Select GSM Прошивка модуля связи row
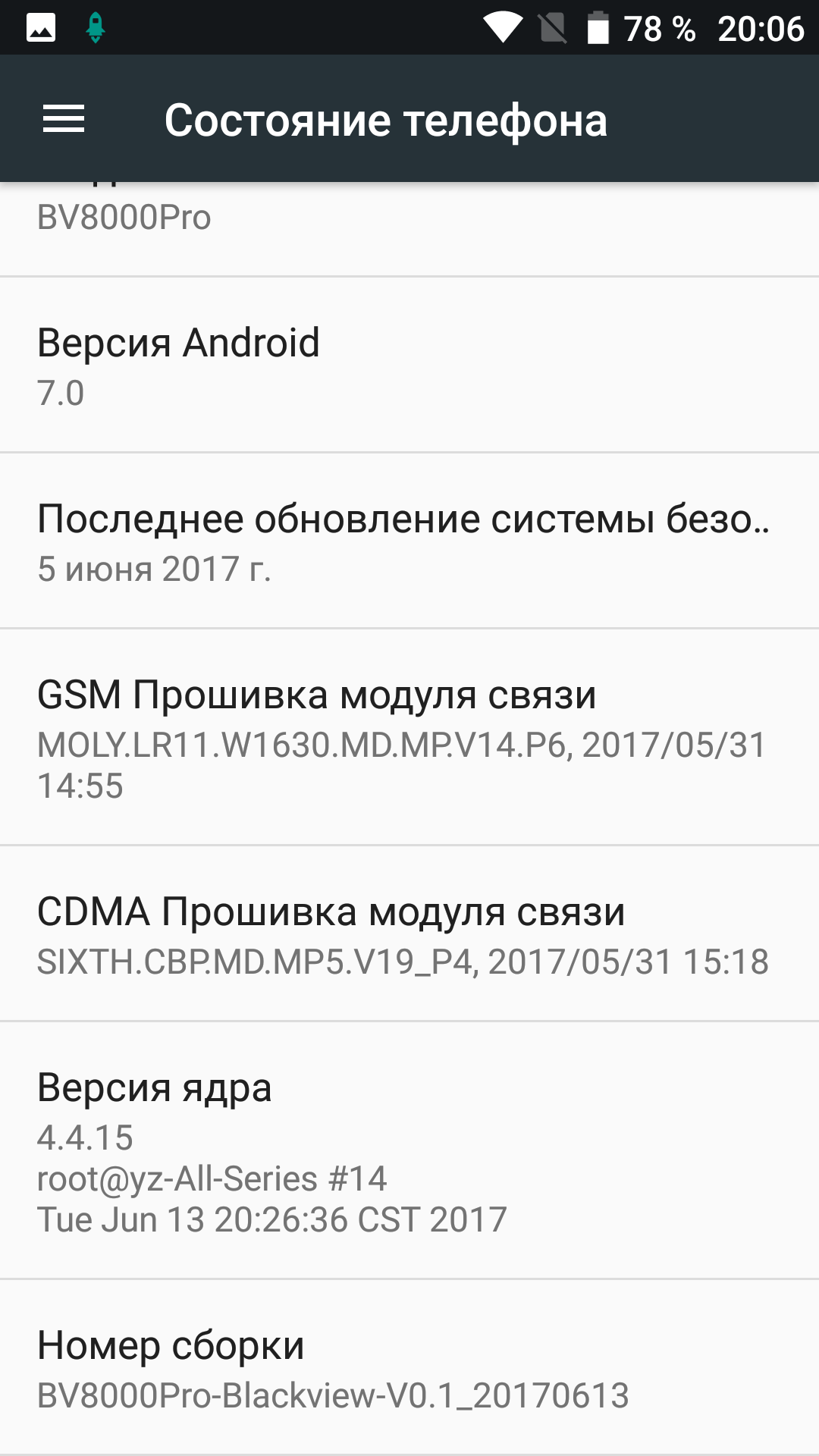The height and width of the screenshot is (1456, 819). click(x=409, y=738)
